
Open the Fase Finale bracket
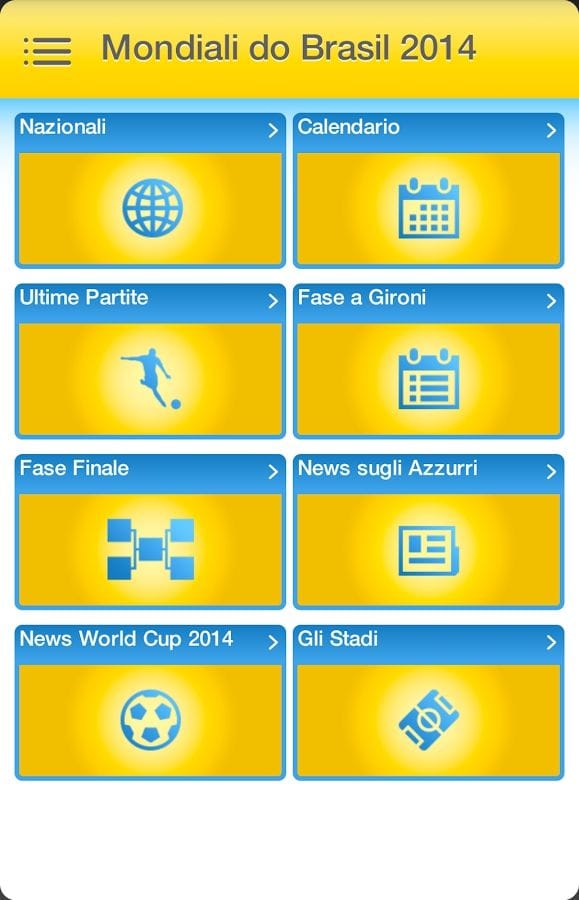tap(150, 532)
